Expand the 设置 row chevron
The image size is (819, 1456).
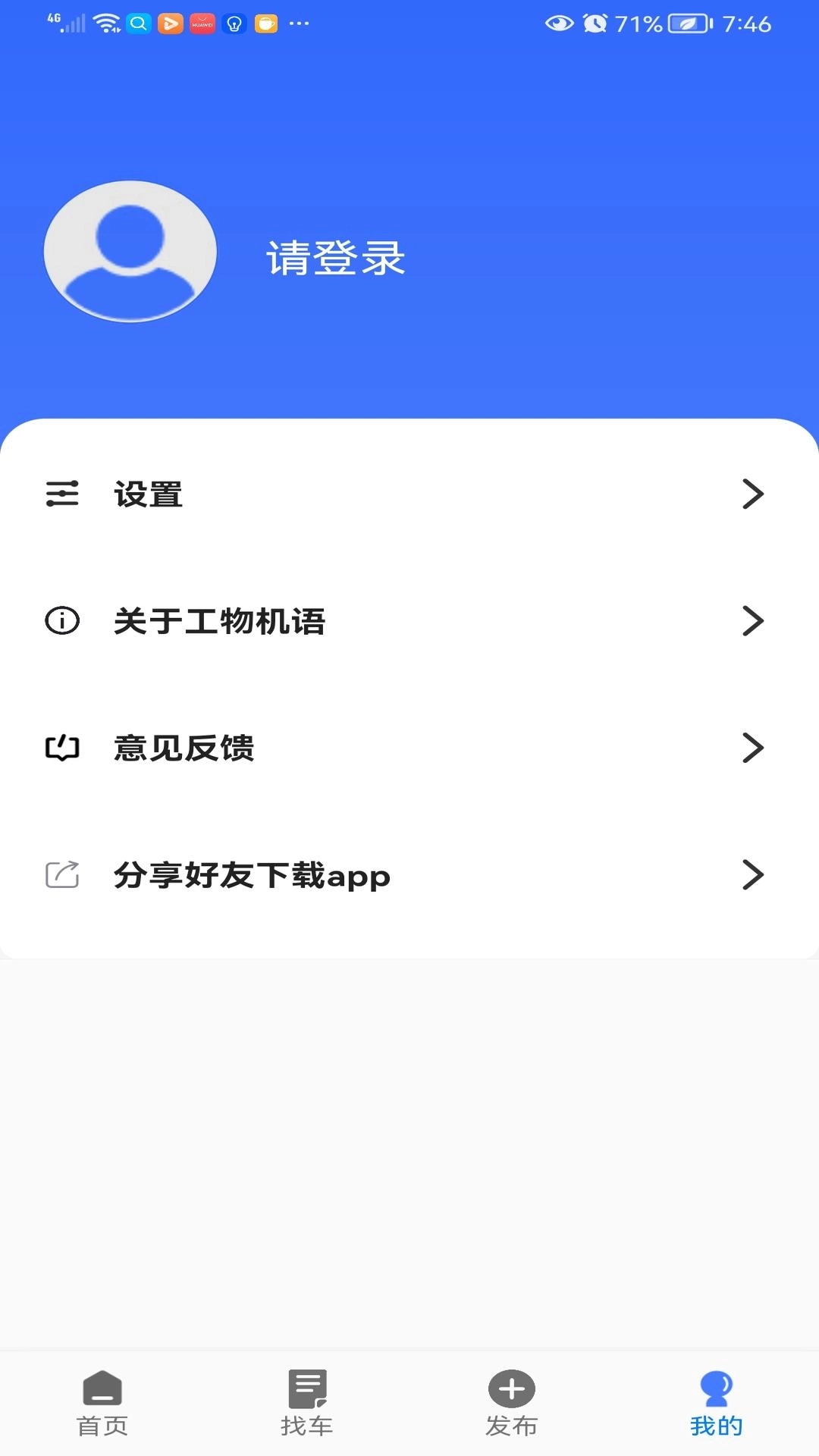click(753, 494)
